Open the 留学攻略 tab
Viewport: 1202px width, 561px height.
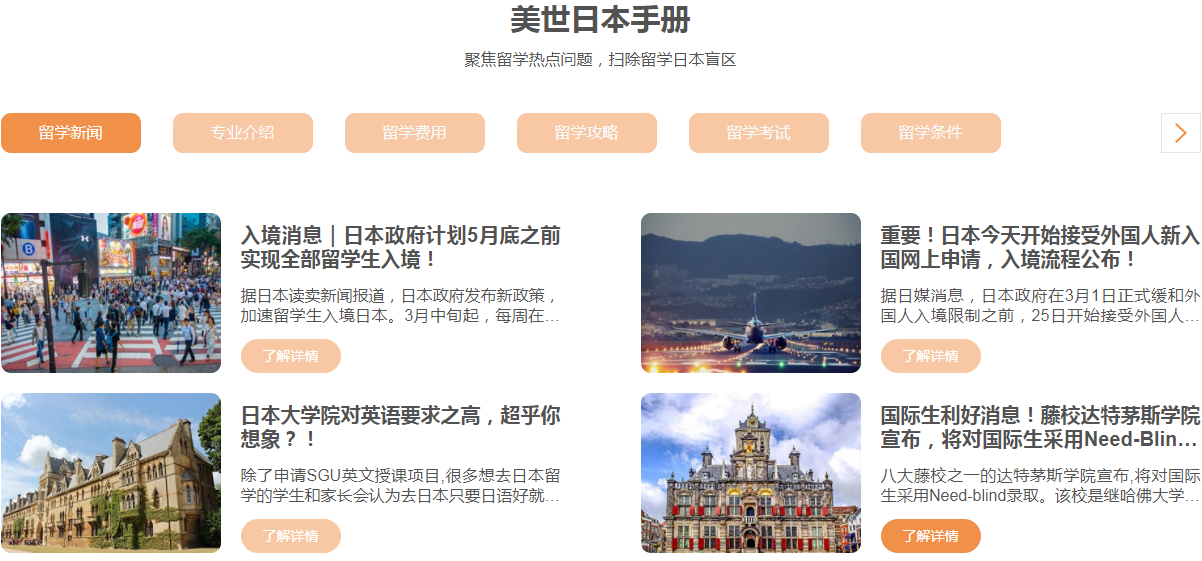pos(587,133)
